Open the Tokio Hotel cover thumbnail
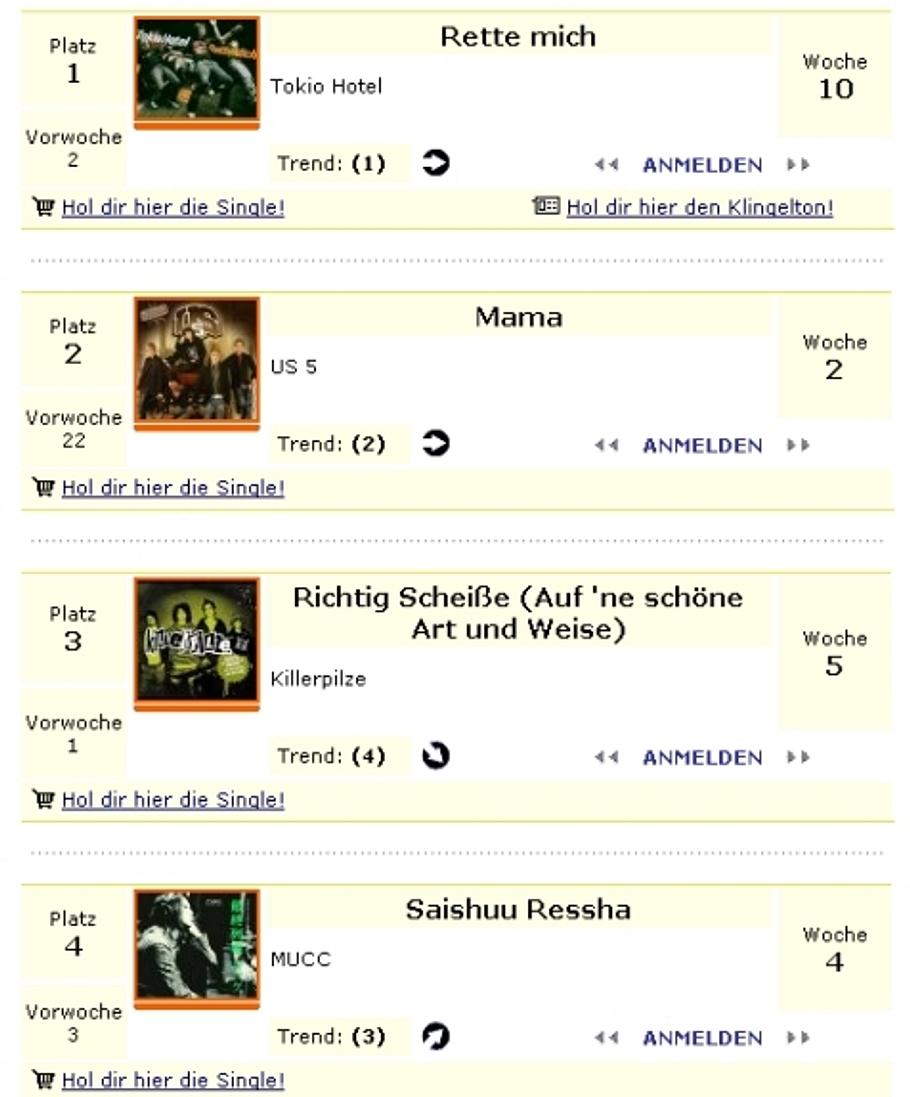910x1097 pixels. coord(197,69)
